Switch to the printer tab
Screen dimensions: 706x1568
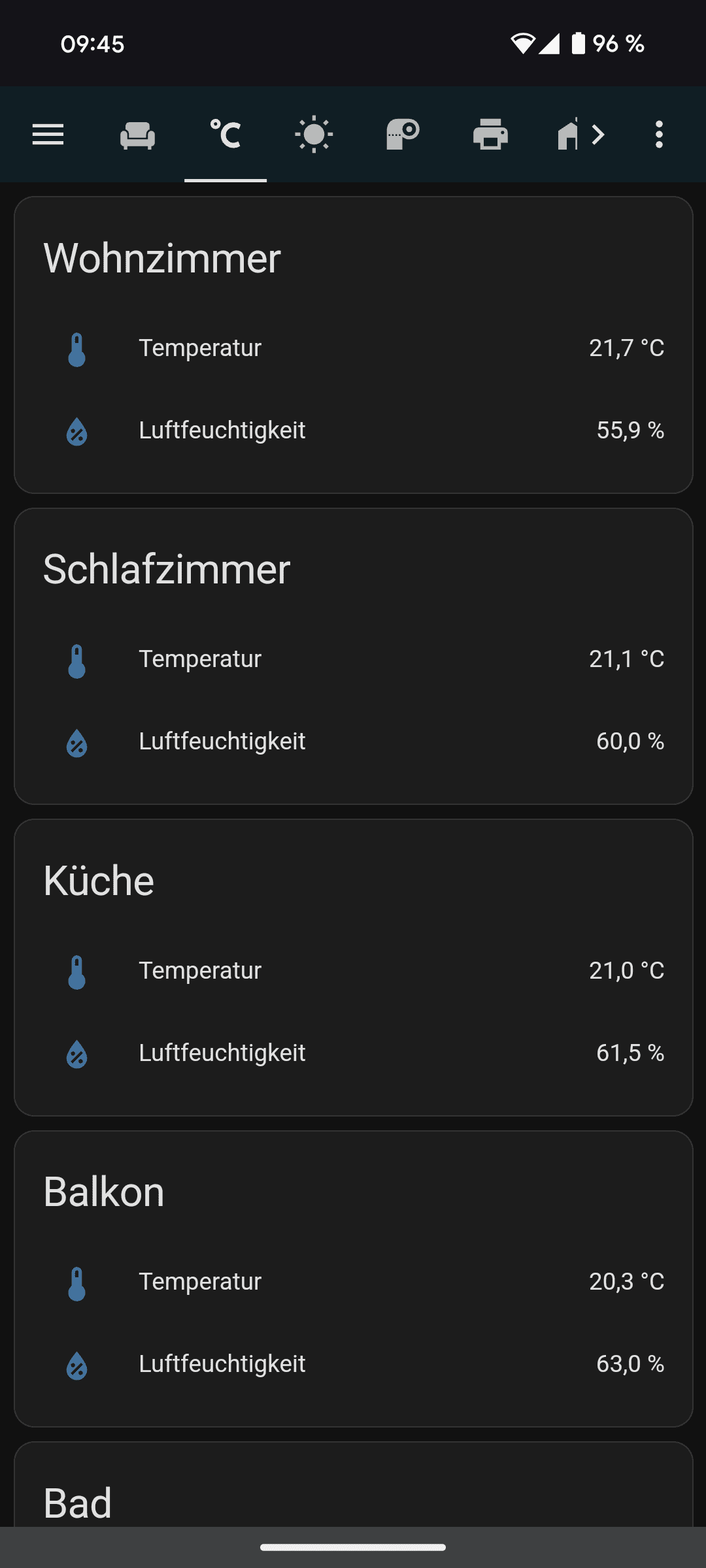pos(490,135)
